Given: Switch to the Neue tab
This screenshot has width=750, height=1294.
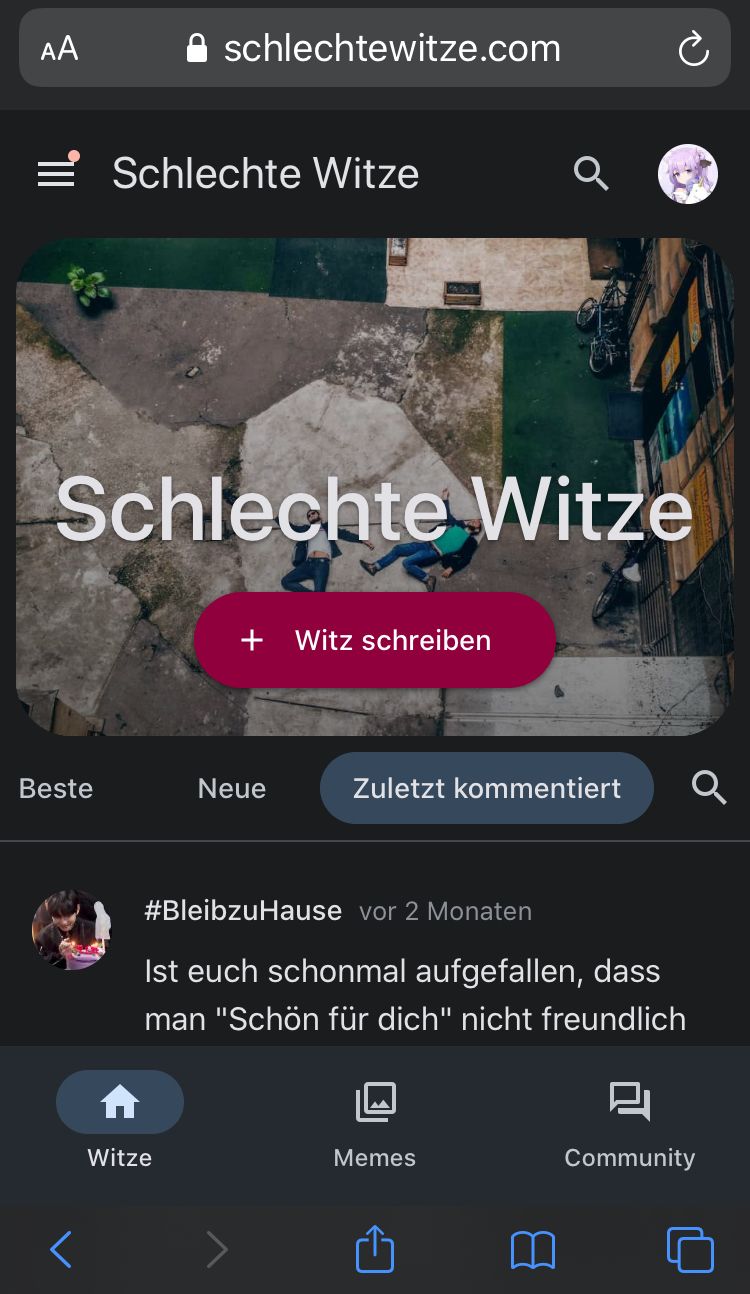Looking at the screenshot, I should (232, 788).
